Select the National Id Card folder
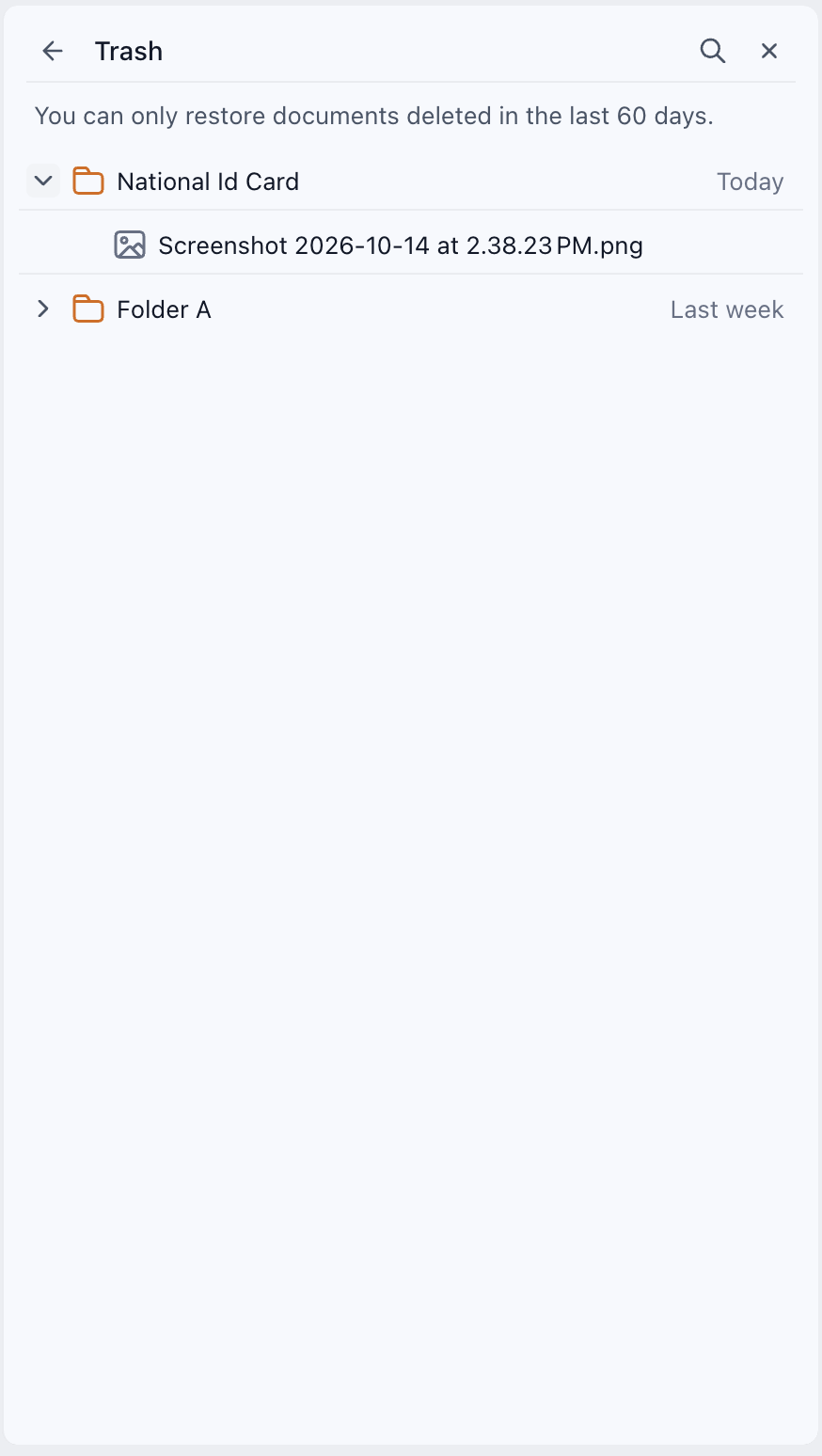 click(x=411, y=182)
